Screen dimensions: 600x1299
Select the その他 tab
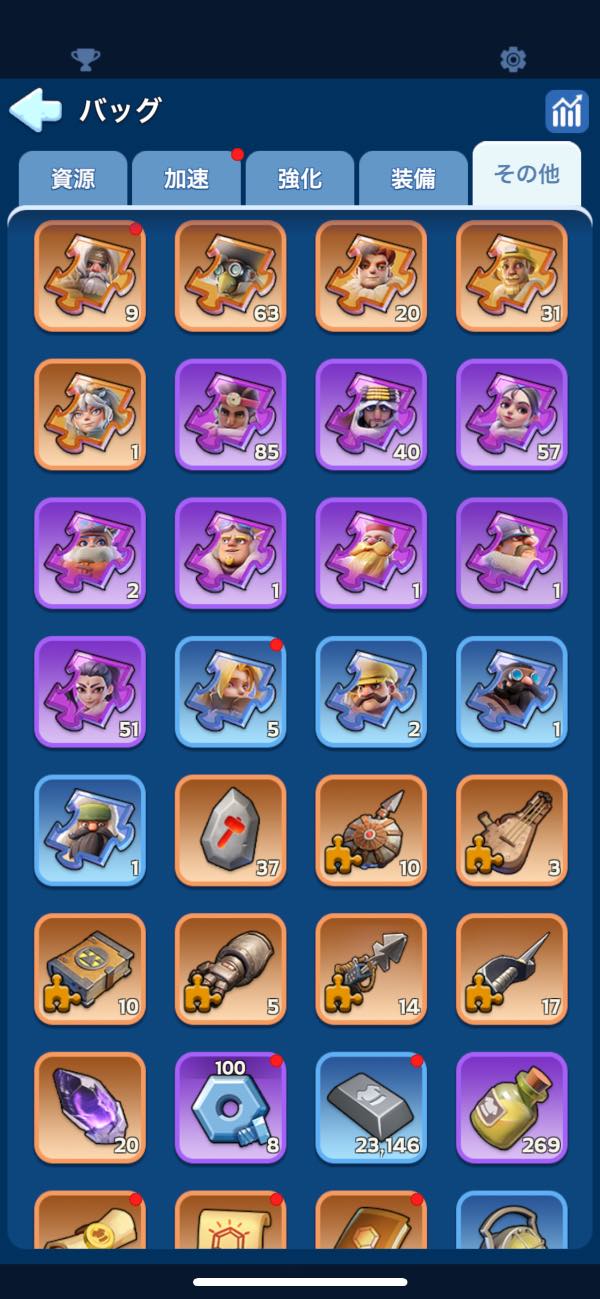click(x=526, y=174)
